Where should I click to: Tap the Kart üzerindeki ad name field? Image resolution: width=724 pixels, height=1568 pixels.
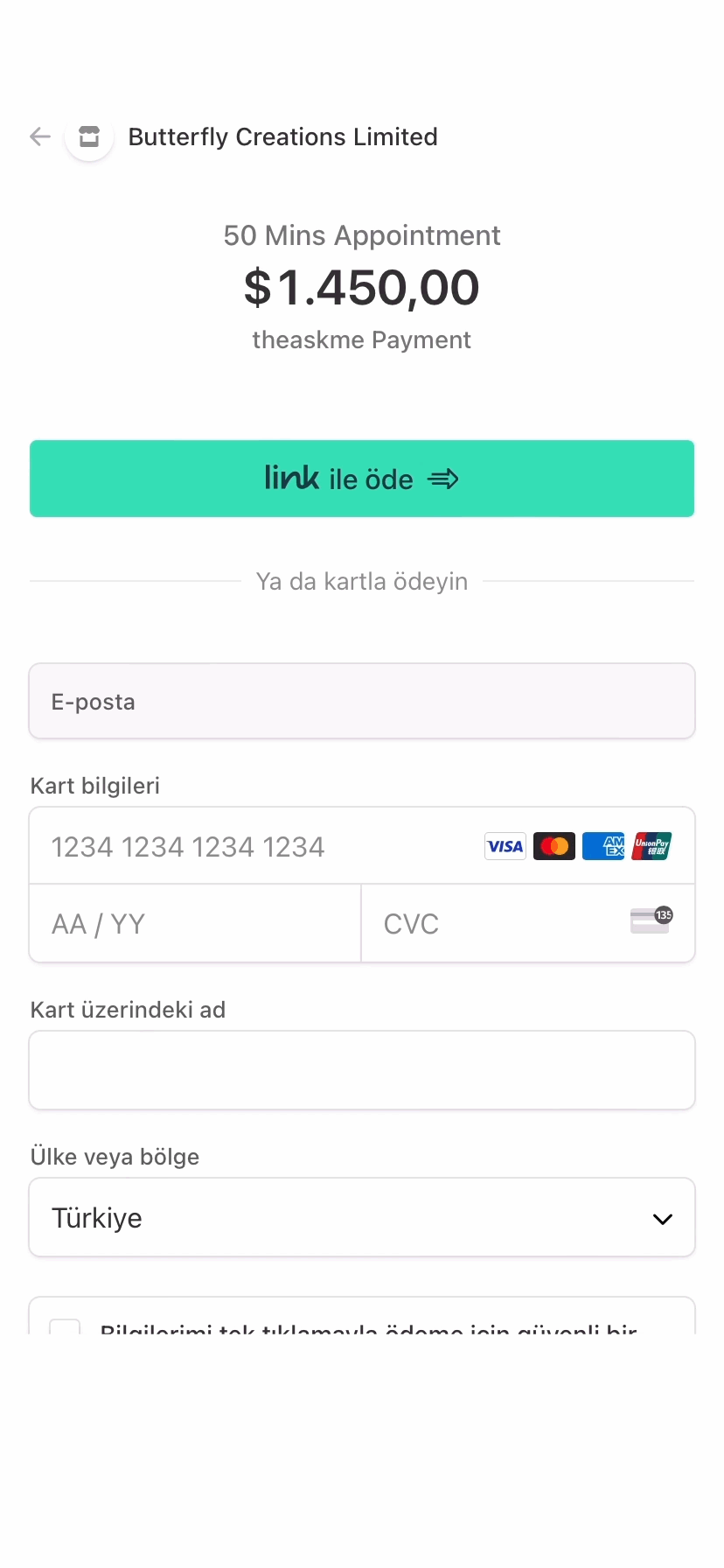click(x=362, y=1071)
